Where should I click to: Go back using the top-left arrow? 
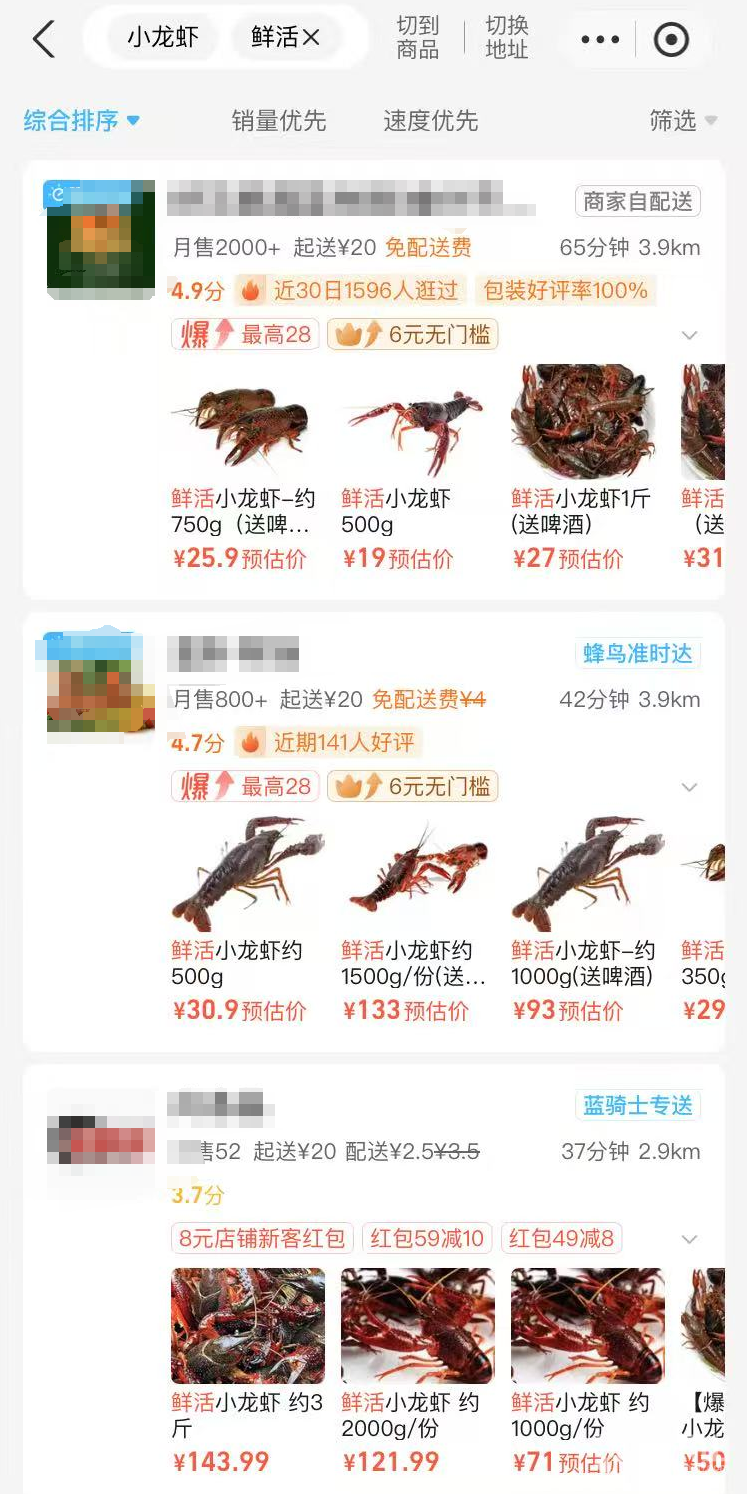pyautogui.click(x=43, y=40)
